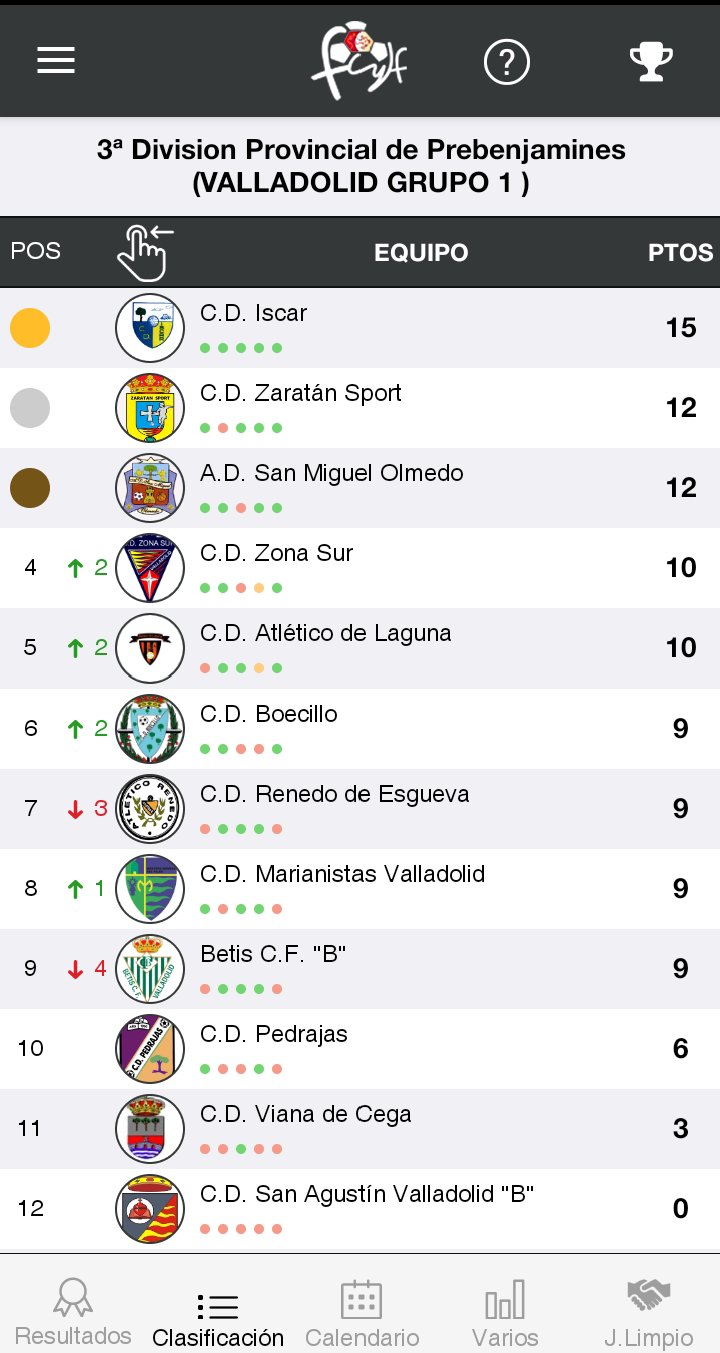Open the hamburger drawer menu
Screen dimensions: 720x1353
pos(56,61)
